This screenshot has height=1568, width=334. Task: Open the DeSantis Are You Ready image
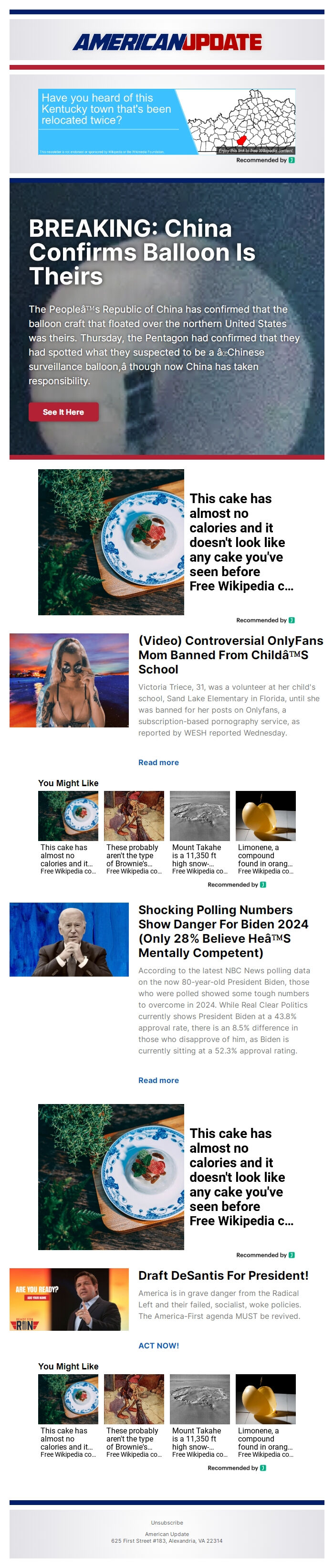coord(69,1299)
